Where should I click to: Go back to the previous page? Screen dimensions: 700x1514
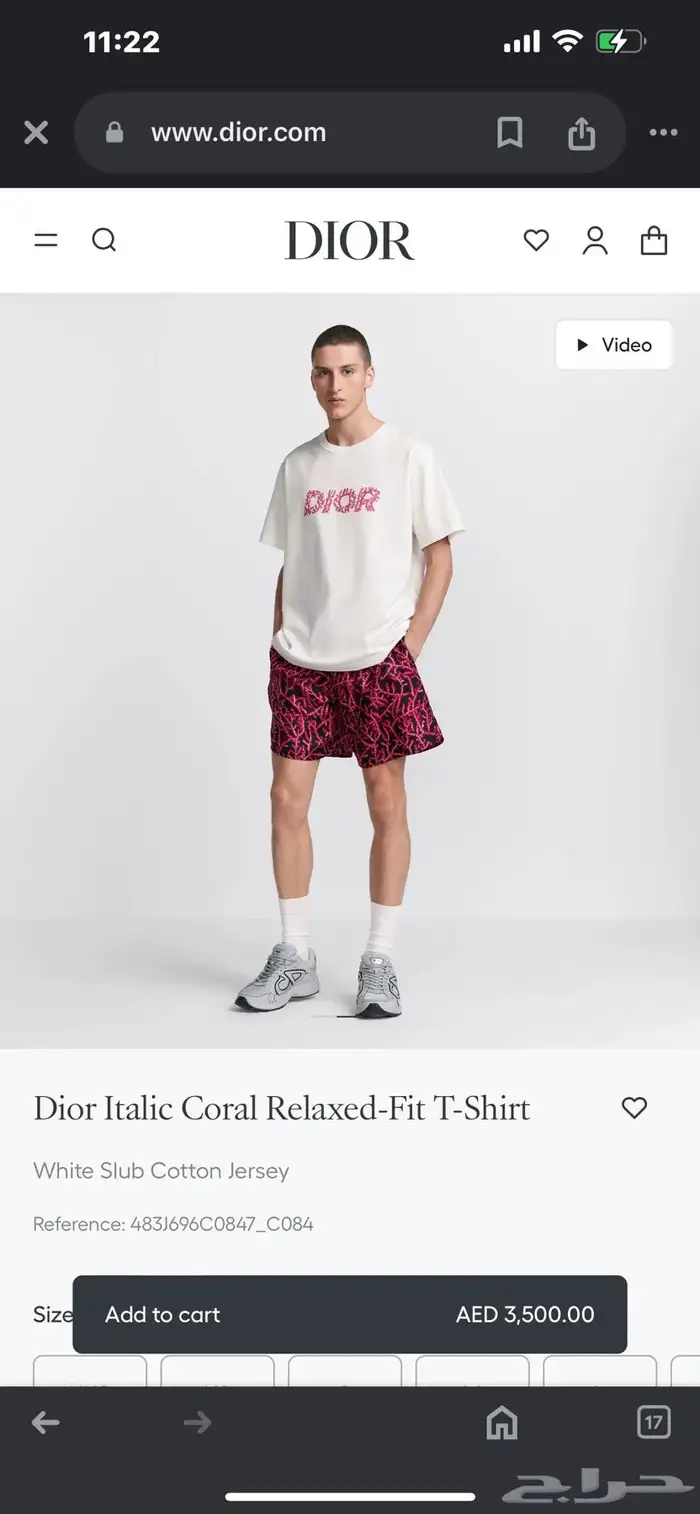point(45,1422)
